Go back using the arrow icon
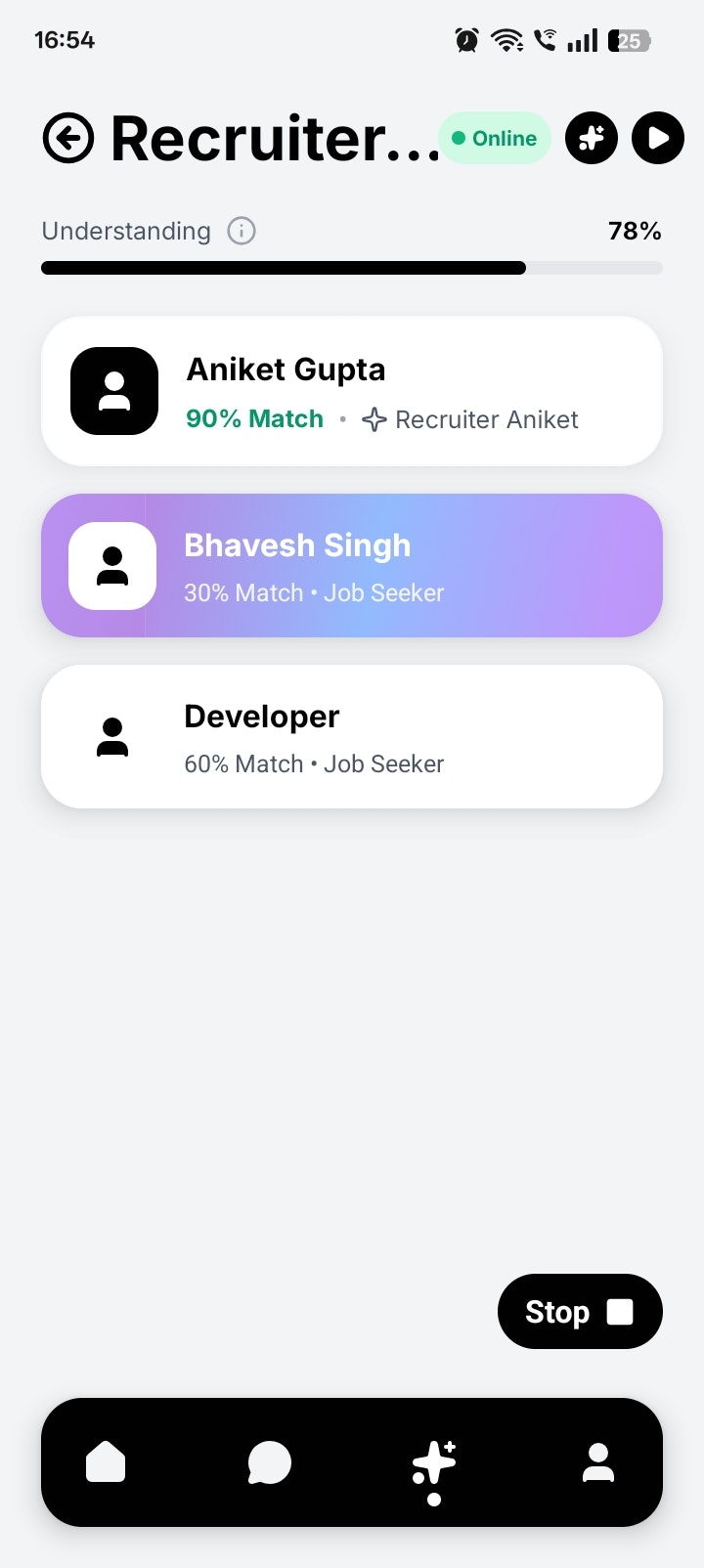Screen dimensions: 704x1568 tap(68, 139)
